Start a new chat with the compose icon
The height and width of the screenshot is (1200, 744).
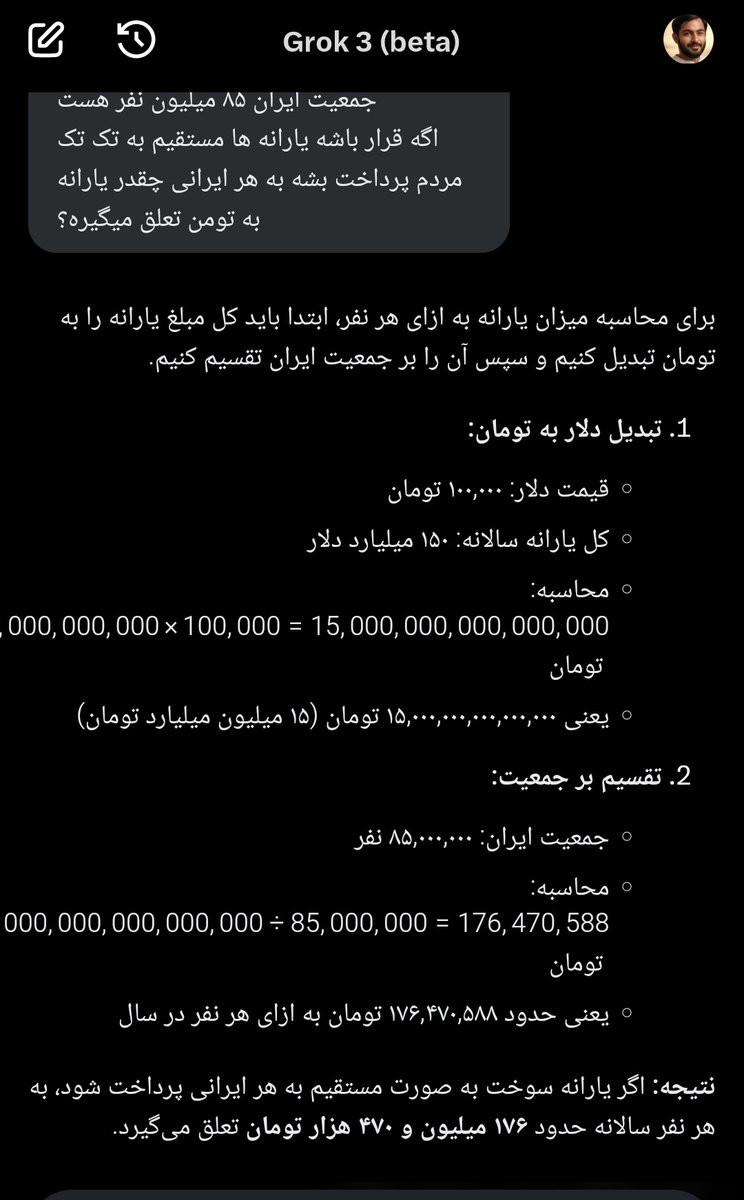[x=46, y=40]
